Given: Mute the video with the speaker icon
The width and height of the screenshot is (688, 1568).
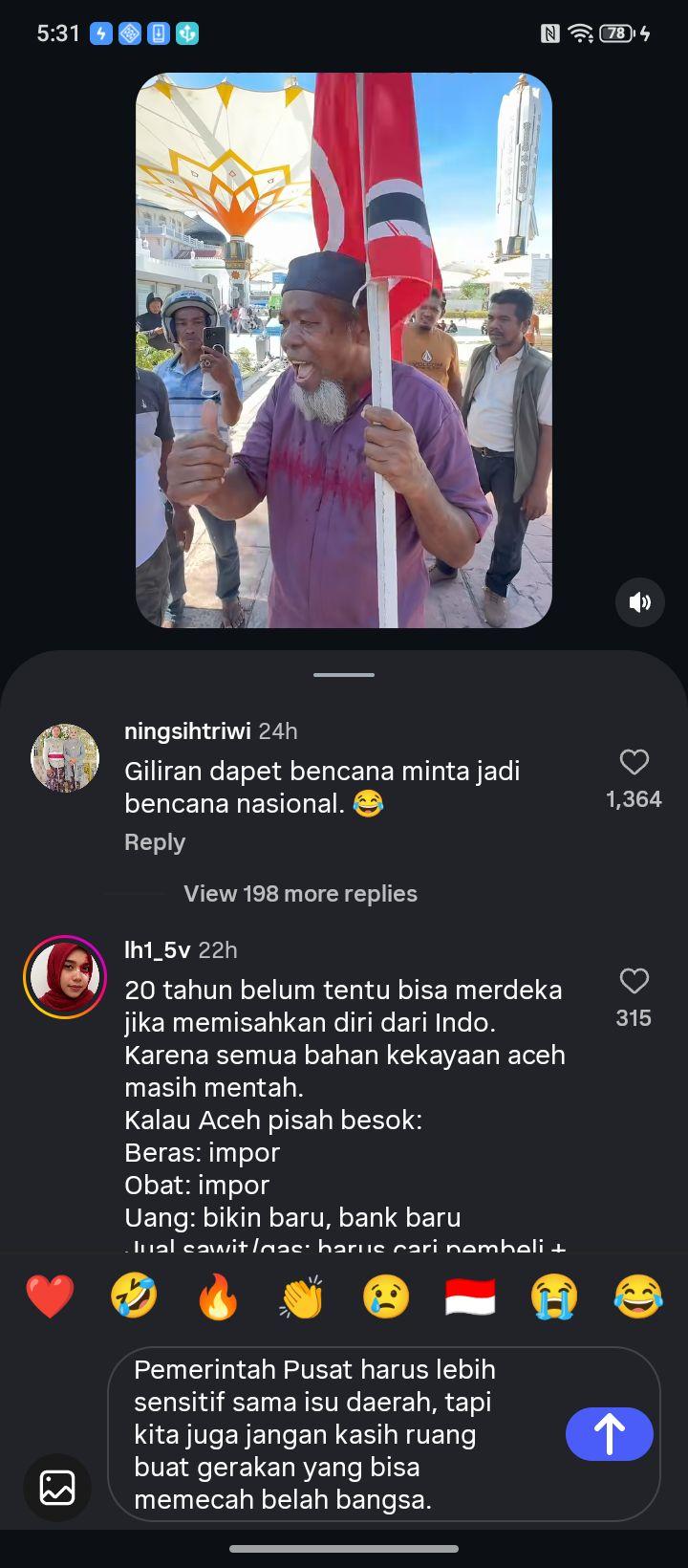Looking at the screenshot, I should [639, 602].
